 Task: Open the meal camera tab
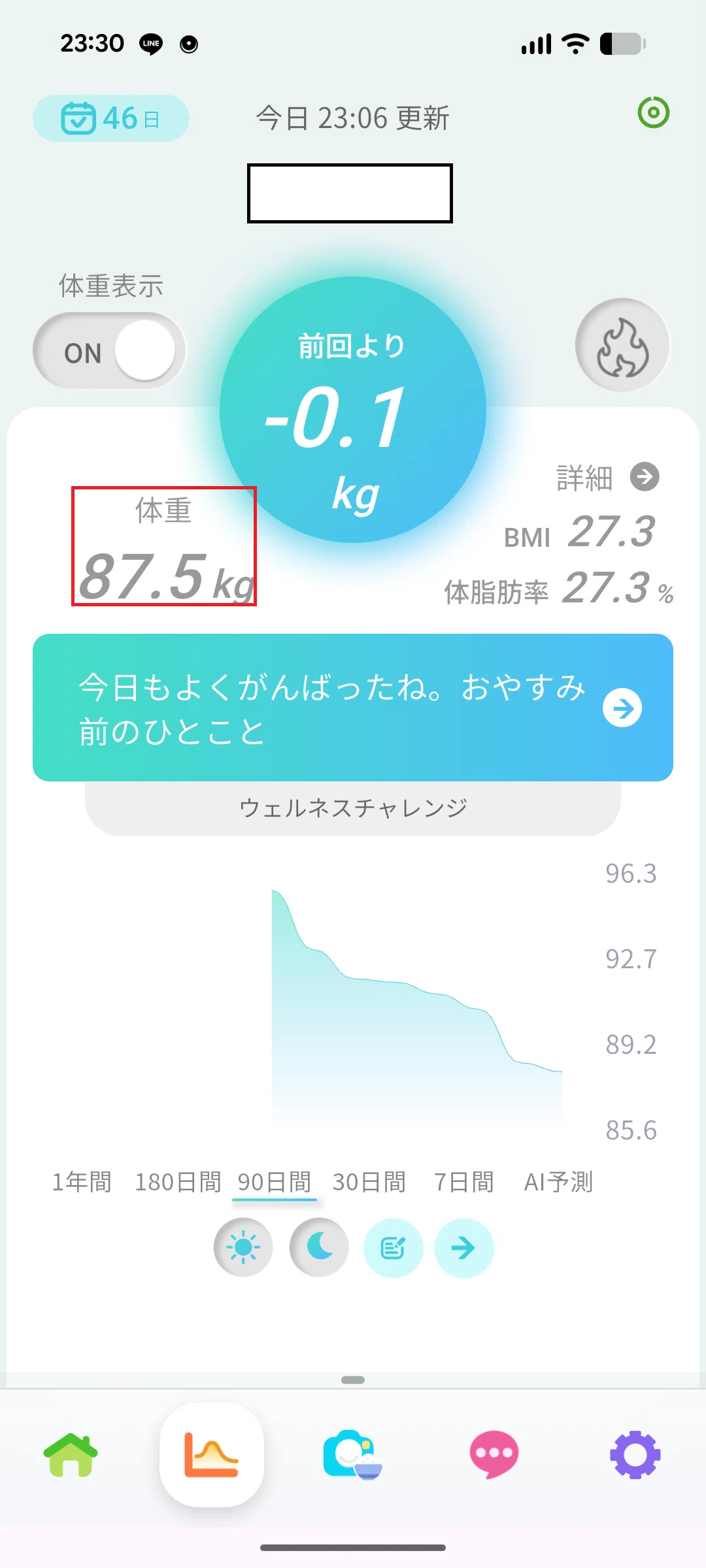click(353, 1455)
